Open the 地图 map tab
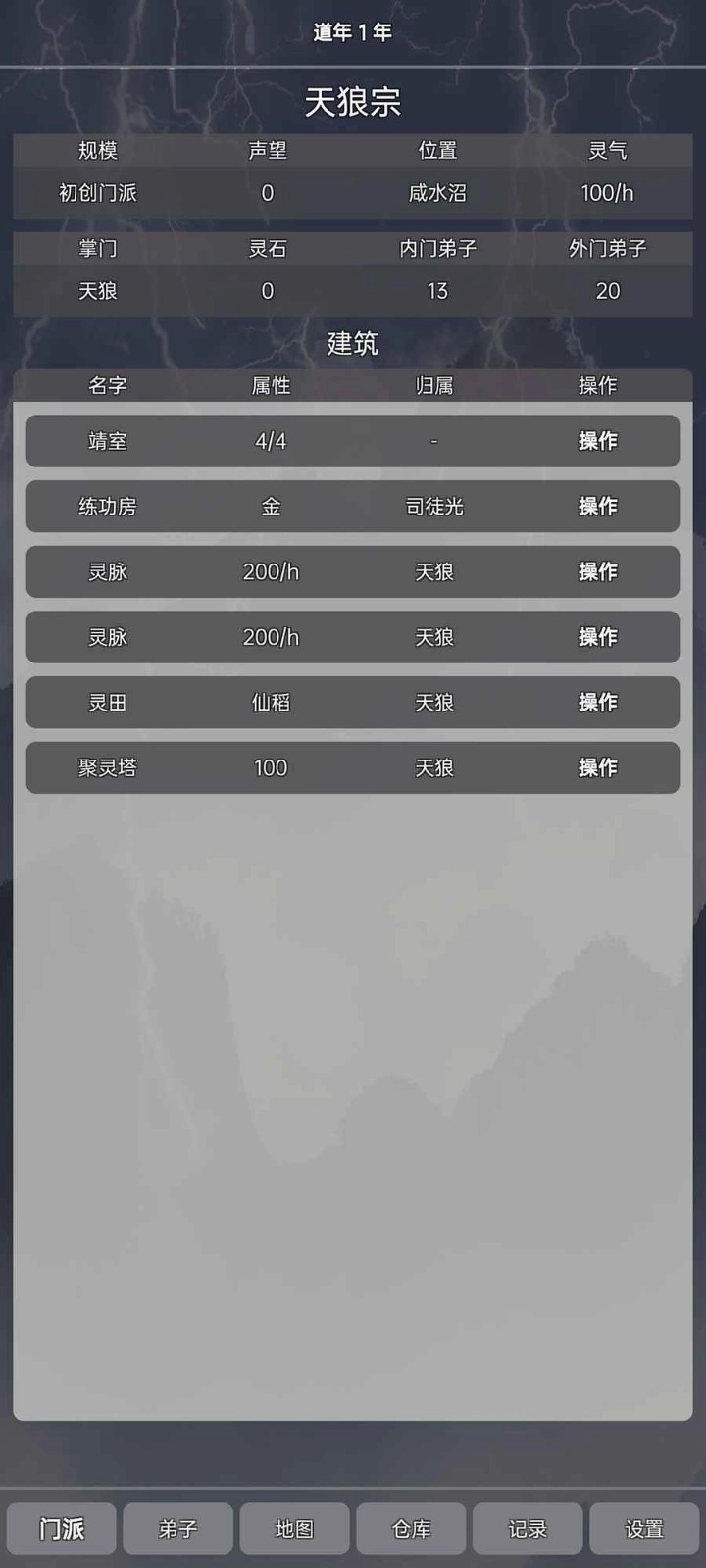This screenshot has height=1568, width=706. (x=294, y=1529)
